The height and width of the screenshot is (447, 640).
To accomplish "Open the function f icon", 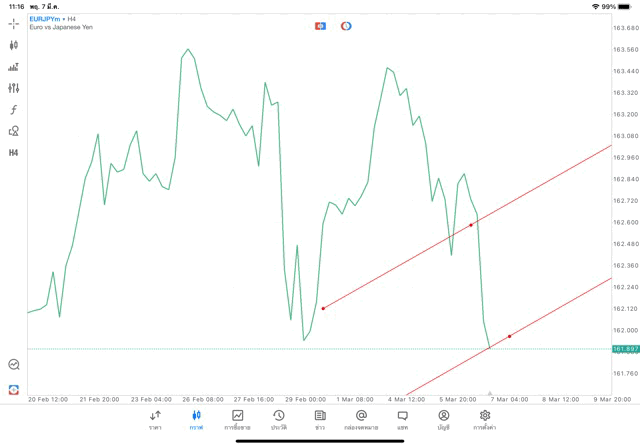I will [x=13, y=109].
